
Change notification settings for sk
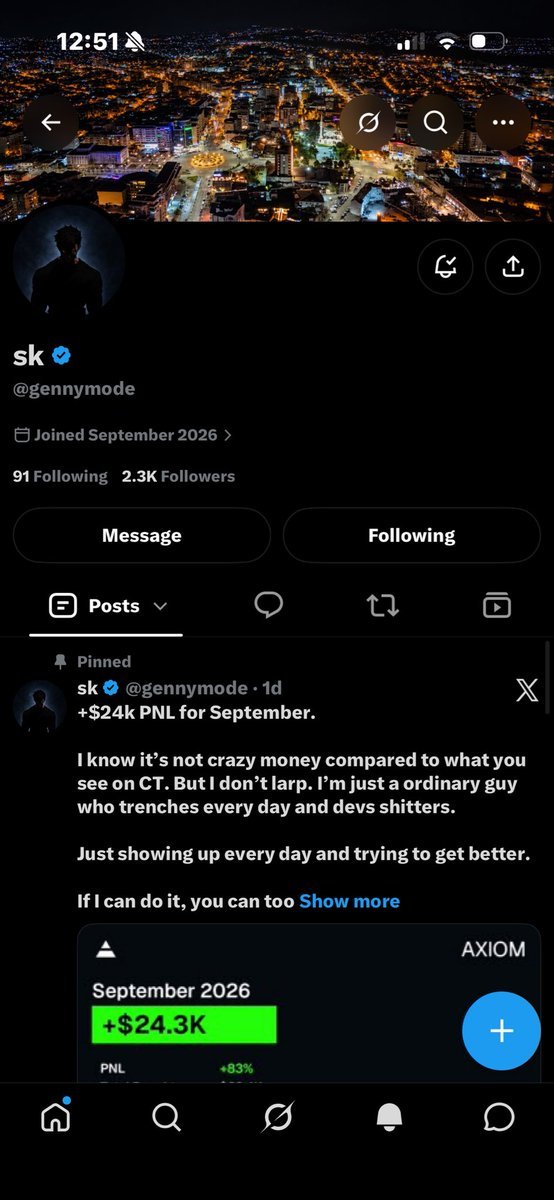[445, 266]
